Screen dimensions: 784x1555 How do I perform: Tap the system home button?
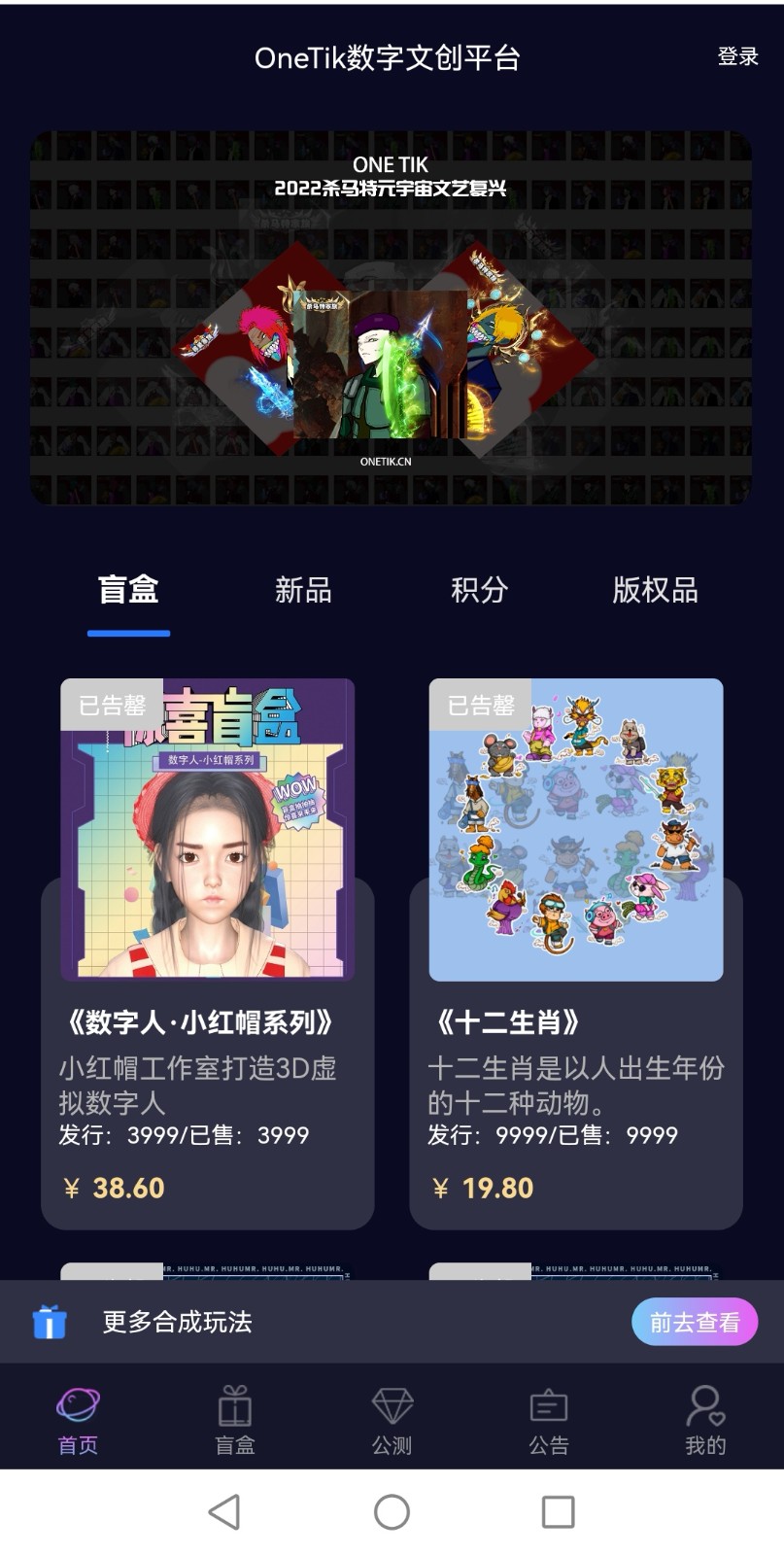[392, 1511]
